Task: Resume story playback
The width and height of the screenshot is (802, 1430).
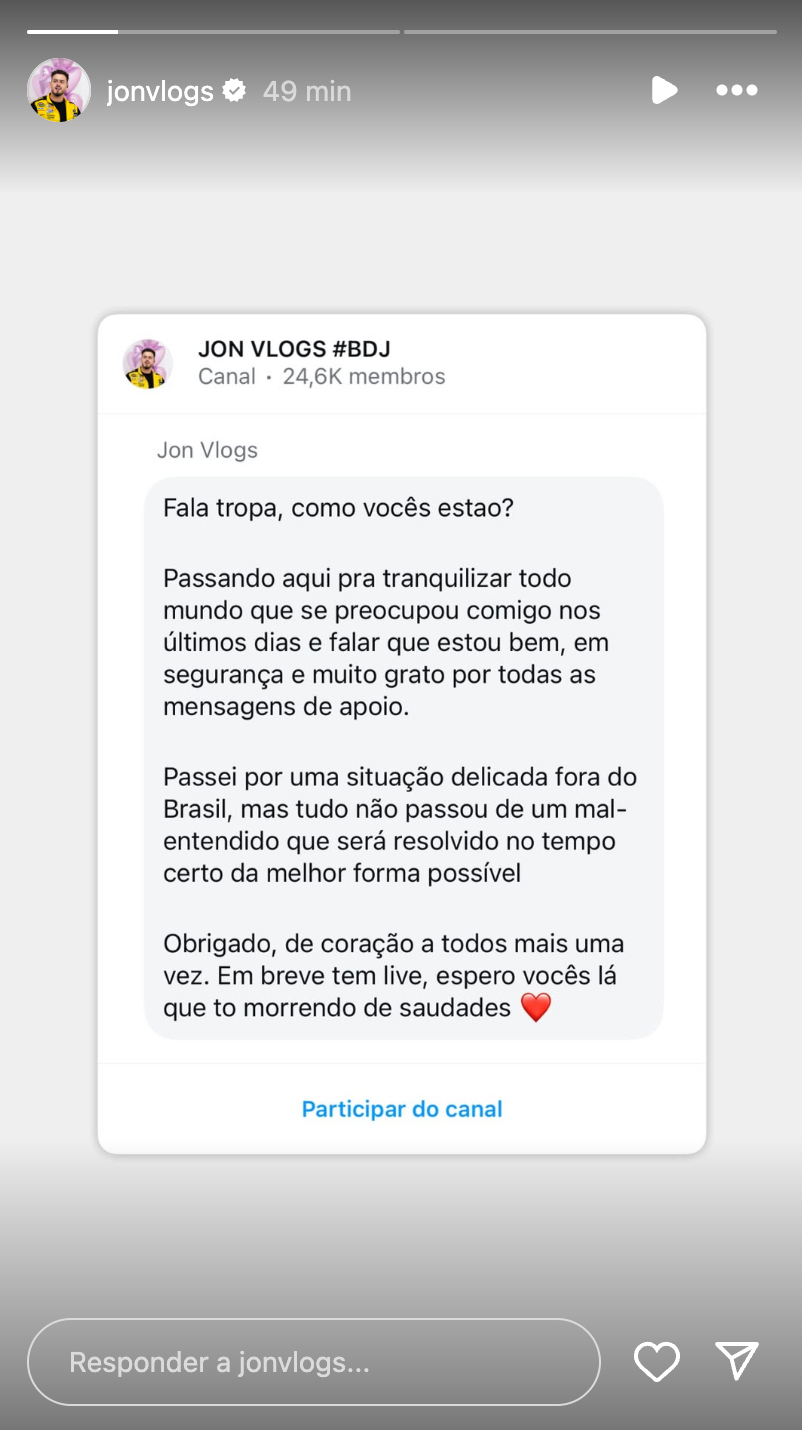Action: point(664,91)
